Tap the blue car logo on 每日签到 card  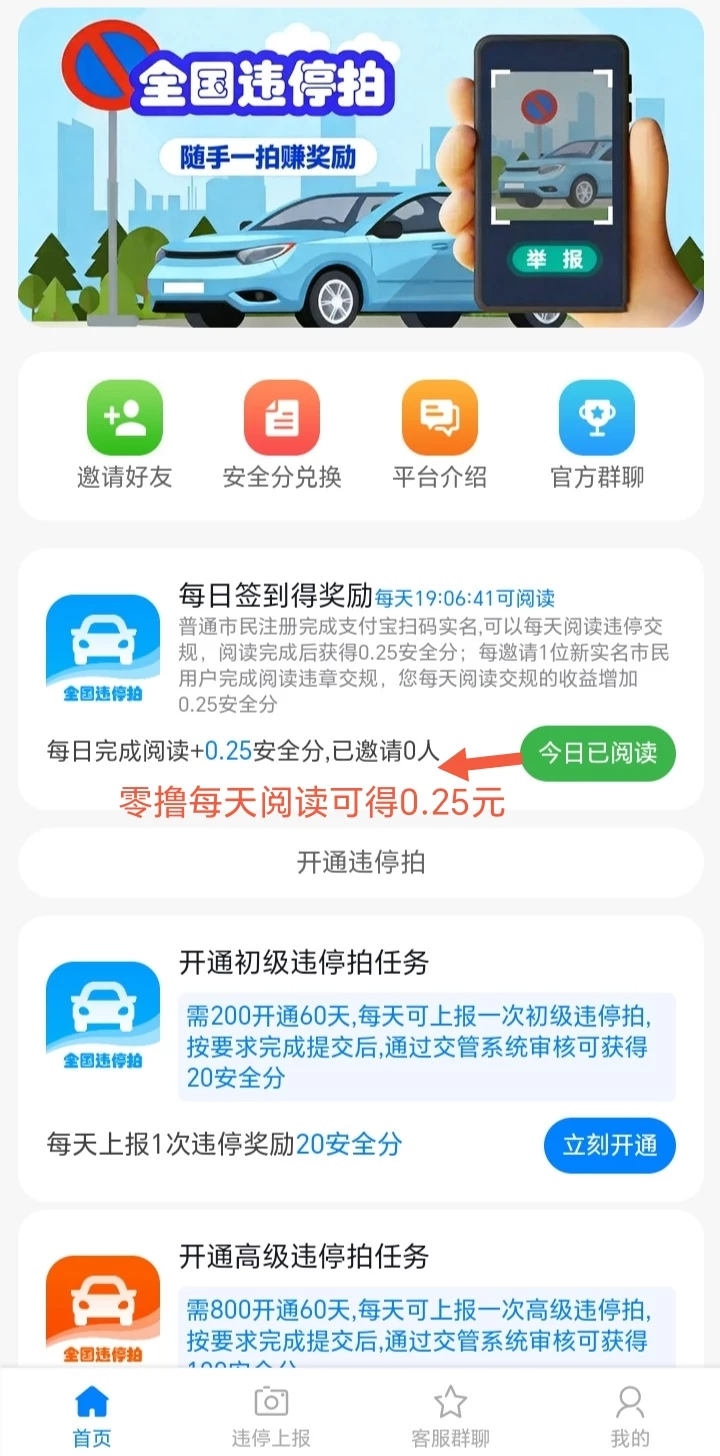103,645
